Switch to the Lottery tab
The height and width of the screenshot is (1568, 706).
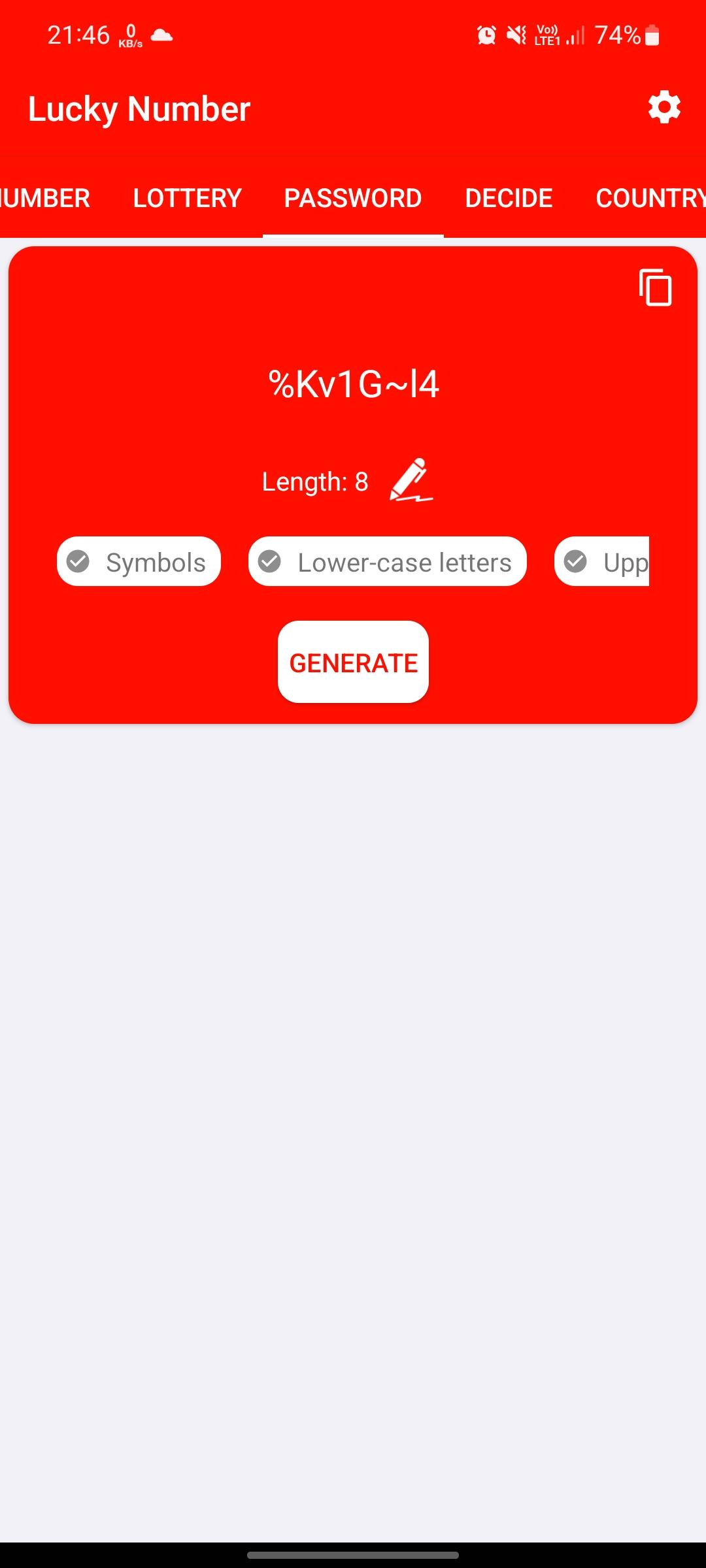[187, 198]
